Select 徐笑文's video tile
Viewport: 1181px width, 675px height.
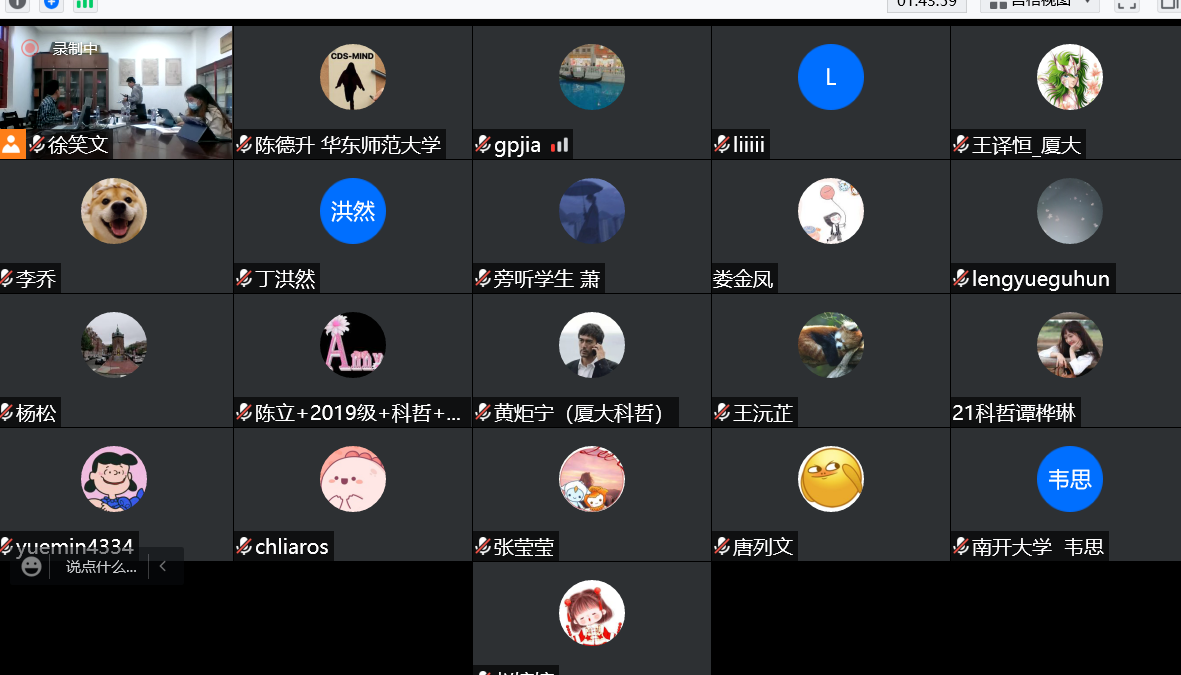(x=116, y=90)
